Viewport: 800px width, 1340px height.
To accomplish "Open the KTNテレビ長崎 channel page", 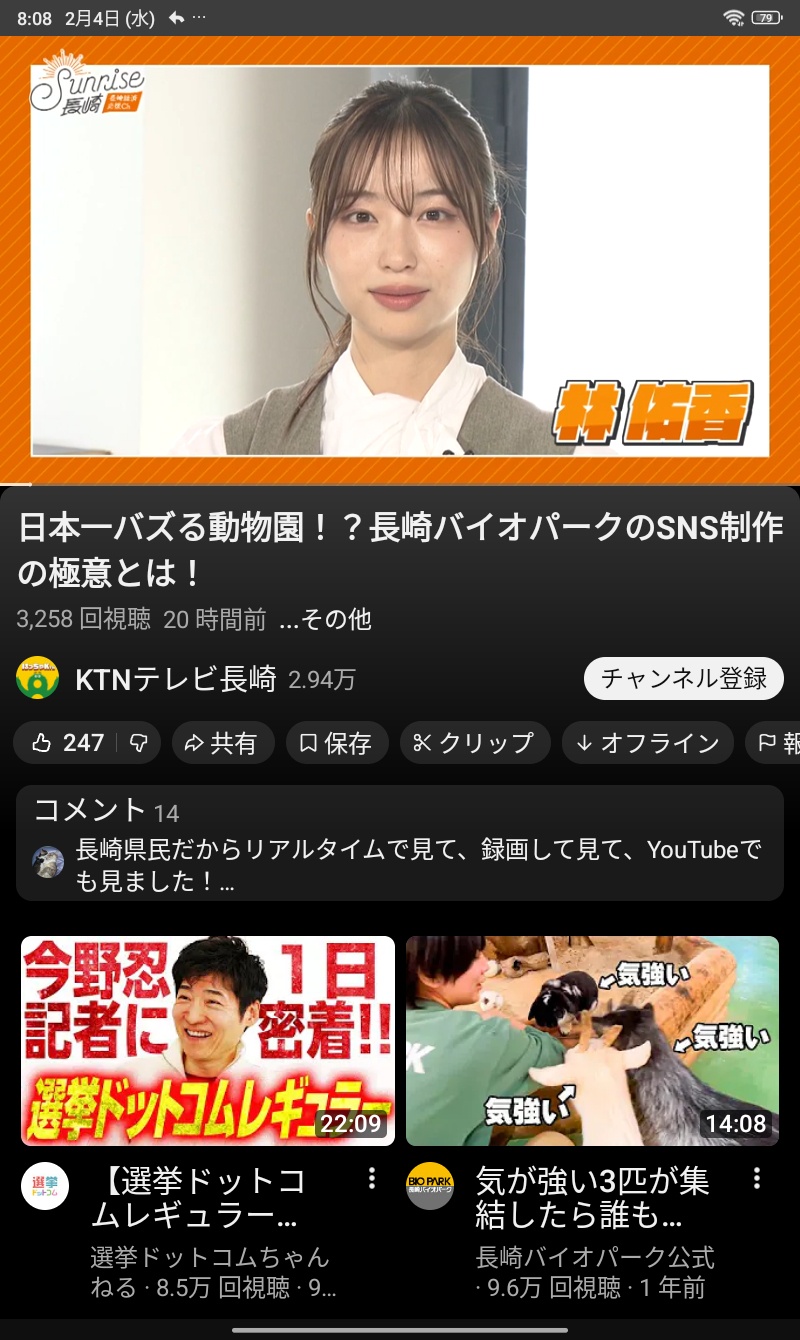I will coord(175,679).
